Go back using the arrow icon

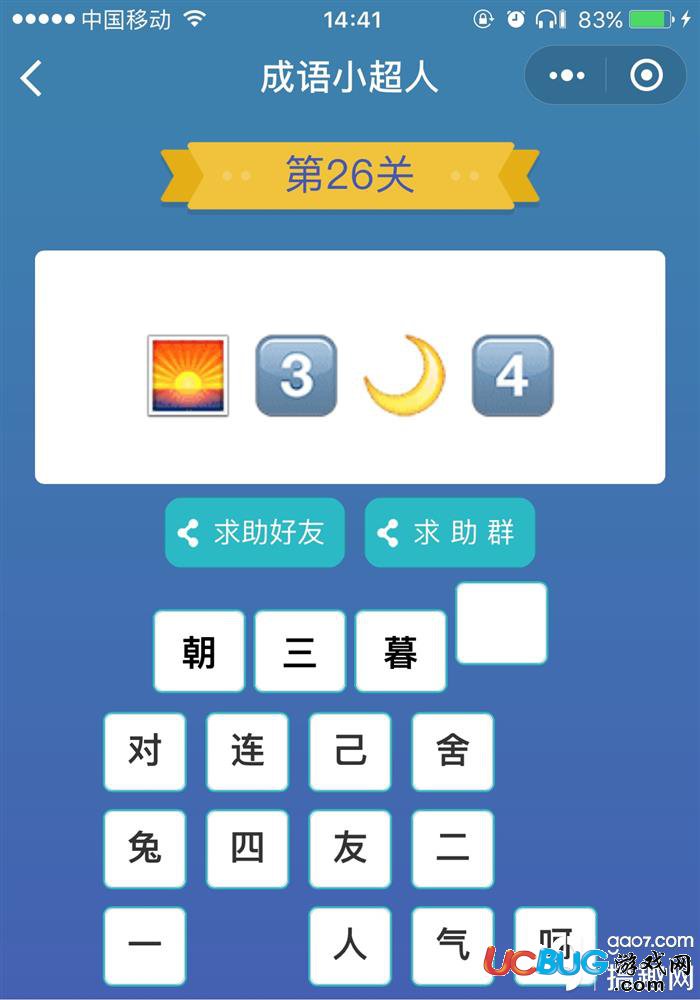(32, 77)
